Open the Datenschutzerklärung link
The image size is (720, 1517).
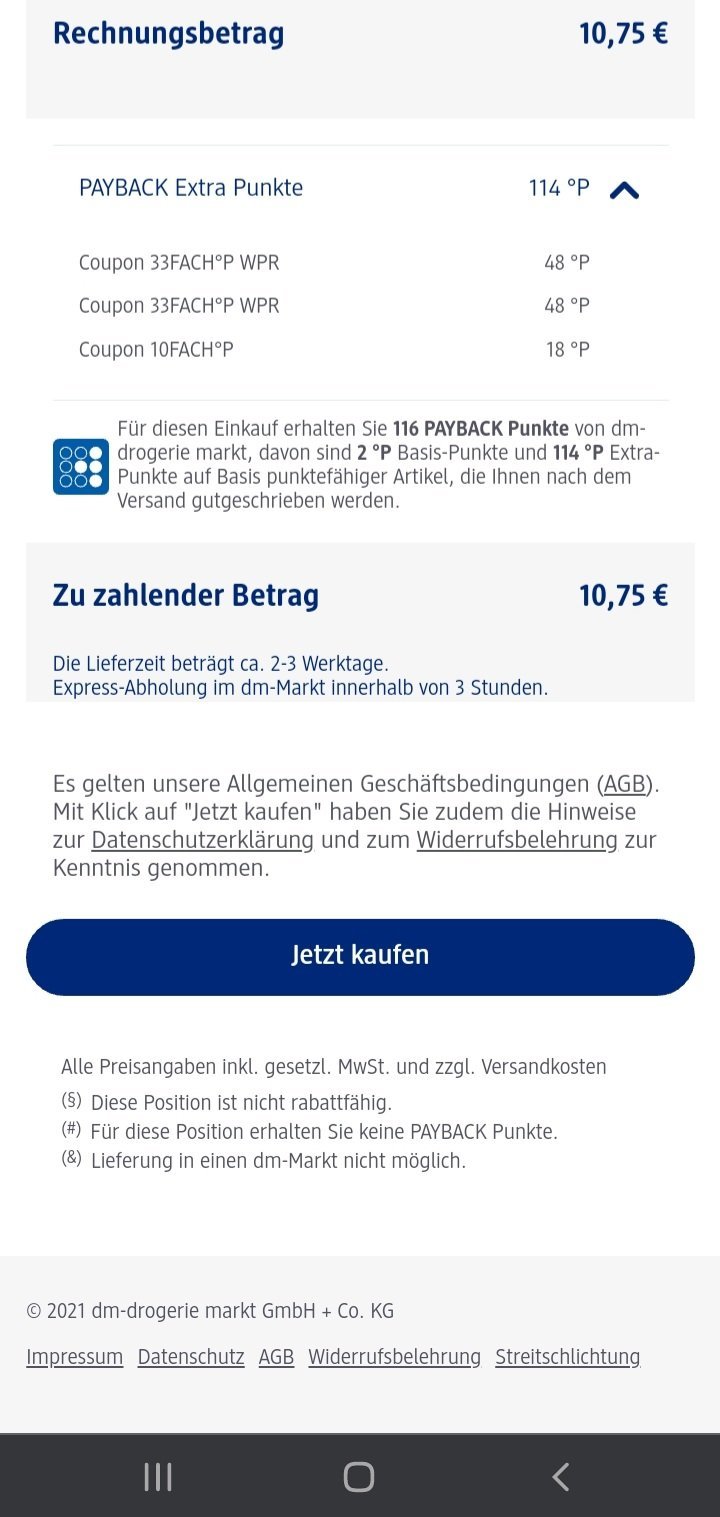(x=203, y=840)
